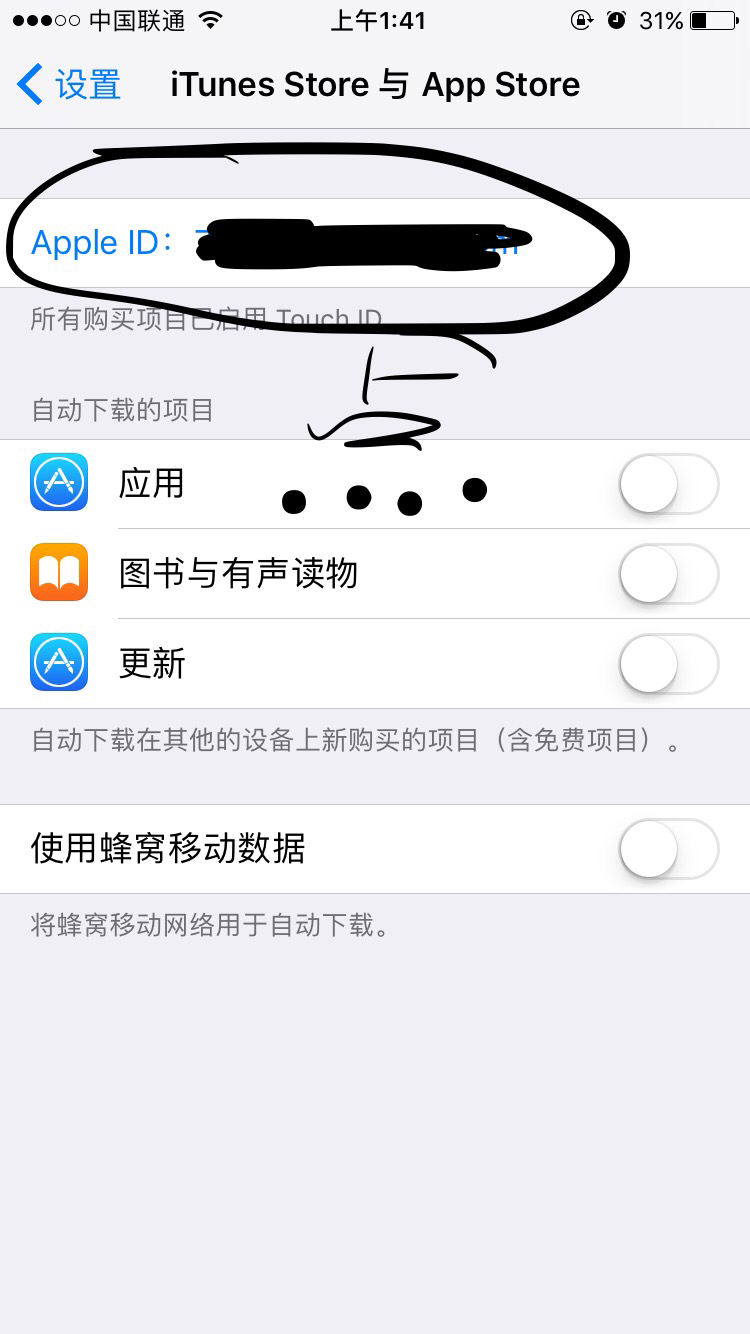Open the Apple ID row
The image size is (750, 1334).
(375, 243)
